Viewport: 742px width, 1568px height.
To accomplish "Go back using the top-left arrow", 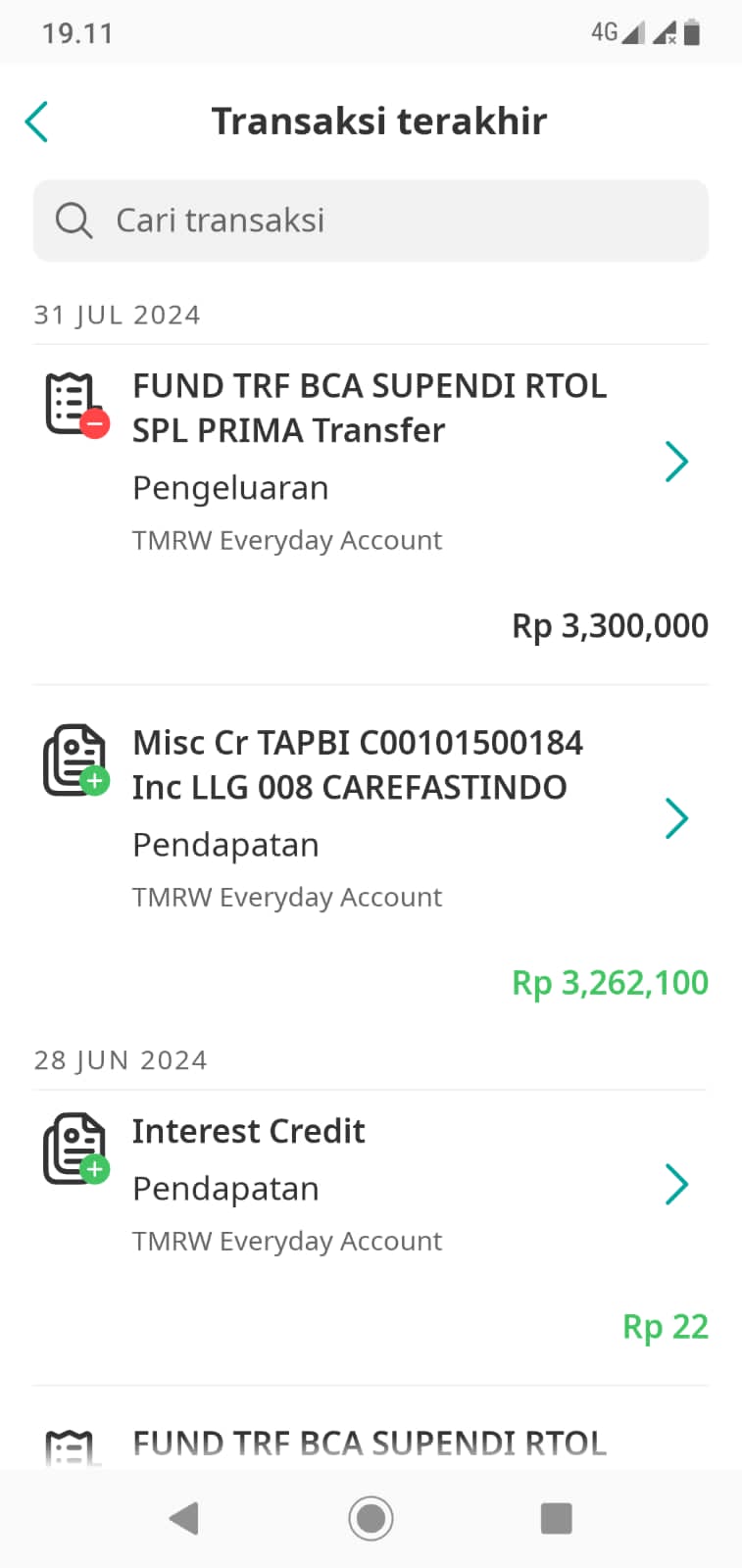I will (x=36, y=122).
